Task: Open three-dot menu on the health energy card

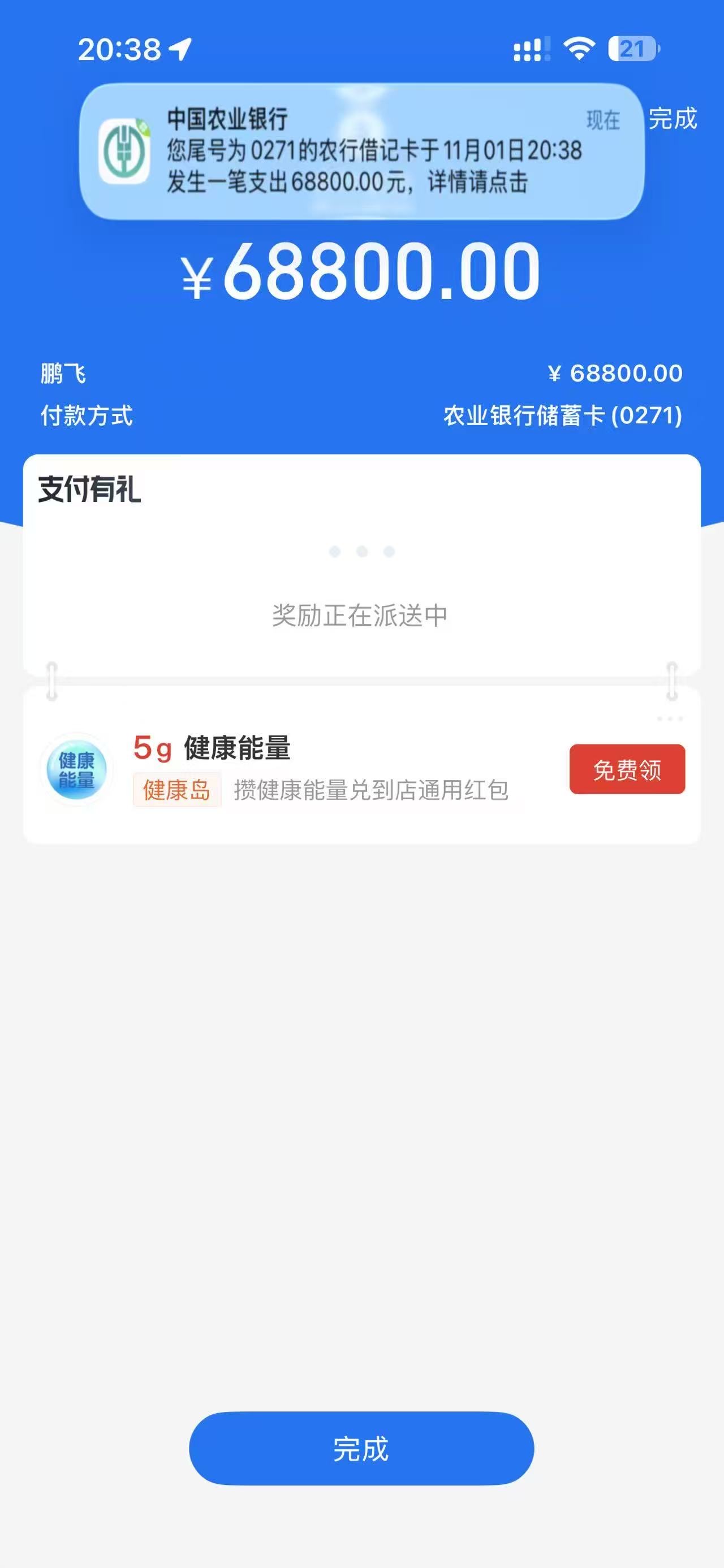Action: coord(670,719)
